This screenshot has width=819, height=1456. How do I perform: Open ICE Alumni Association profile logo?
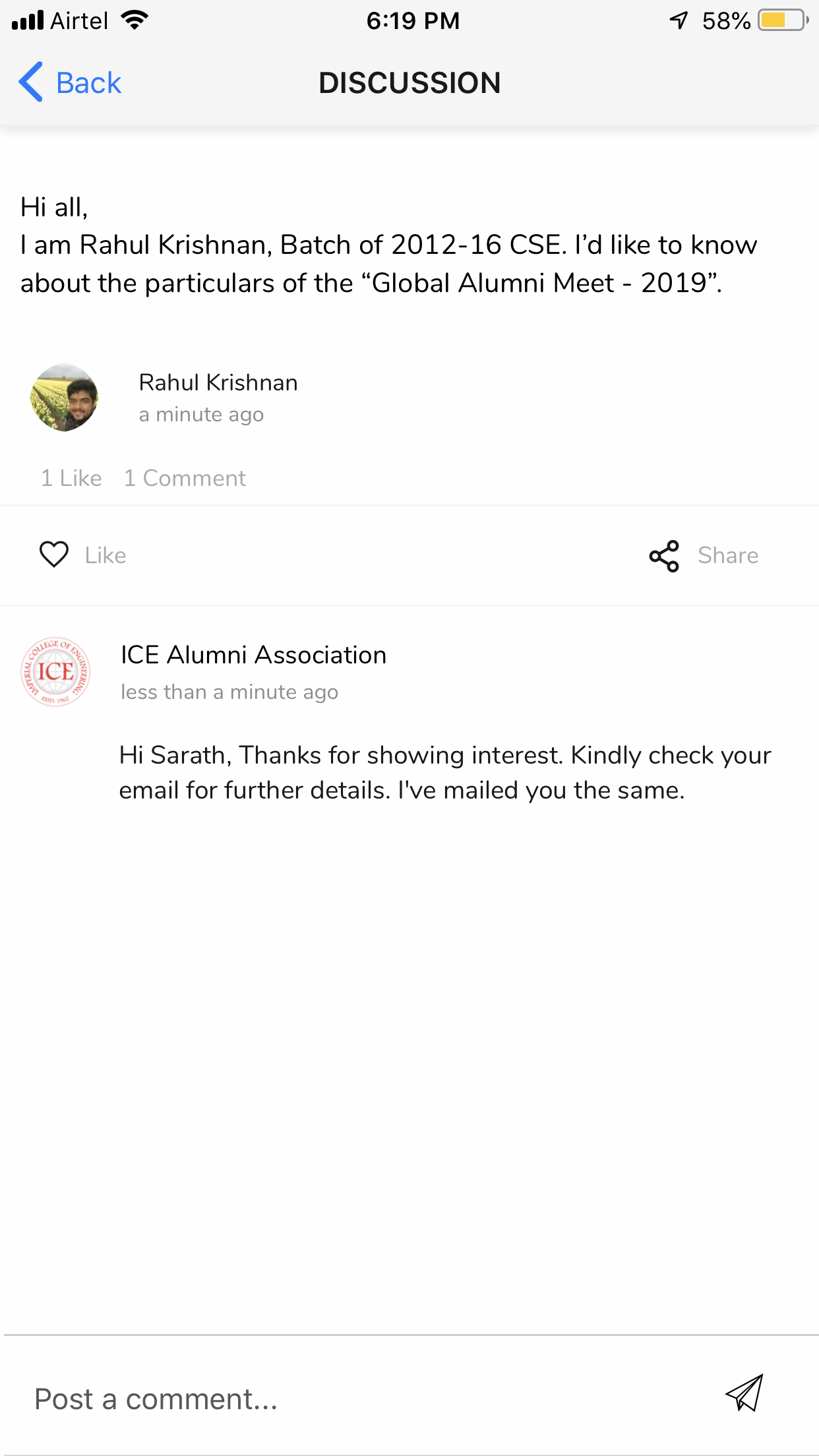point(55,672)
